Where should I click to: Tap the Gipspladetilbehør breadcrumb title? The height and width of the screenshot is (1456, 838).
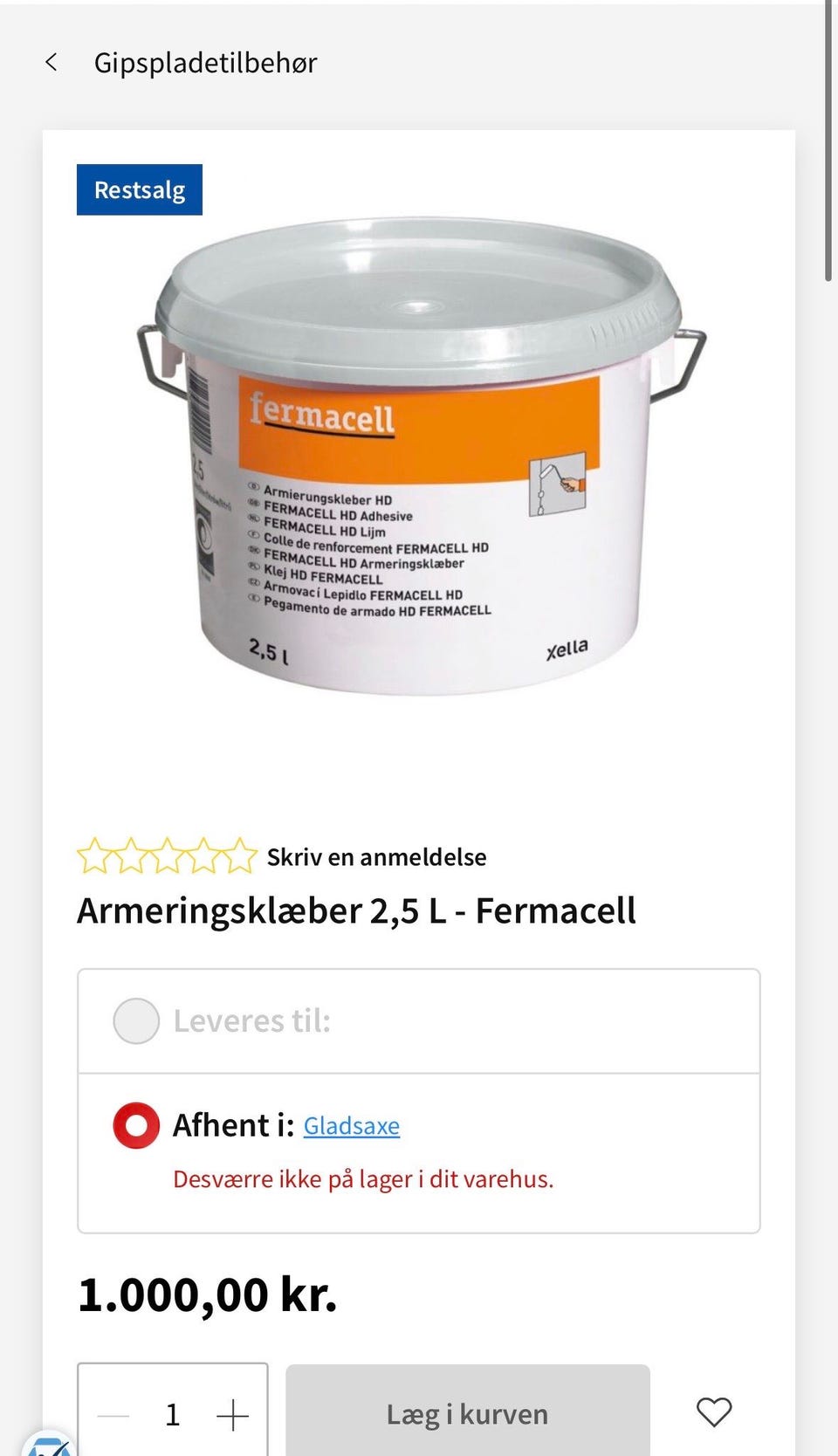tap(205, 62)
